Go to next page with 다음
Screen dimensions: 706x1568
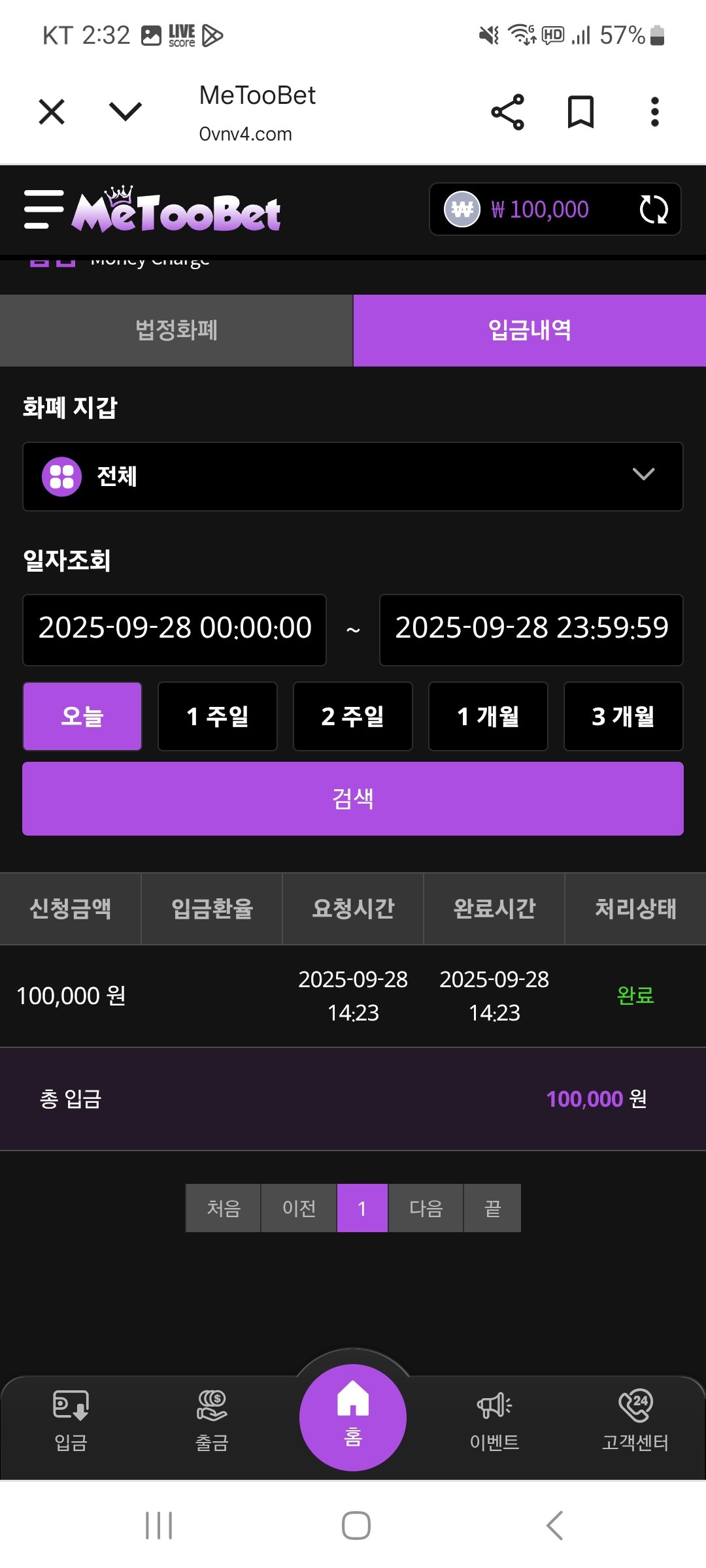pos(426,1208)
